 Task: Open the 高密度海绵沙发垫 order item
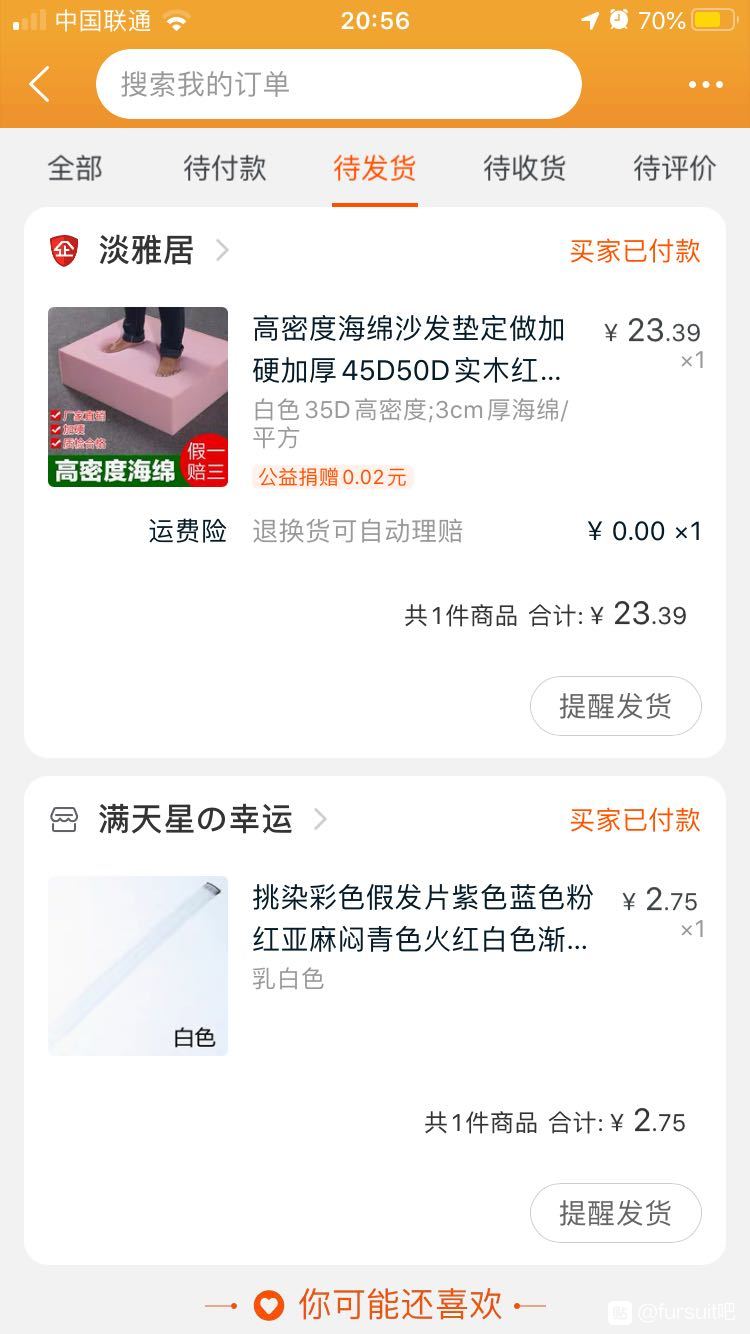[x=408, y=350]
